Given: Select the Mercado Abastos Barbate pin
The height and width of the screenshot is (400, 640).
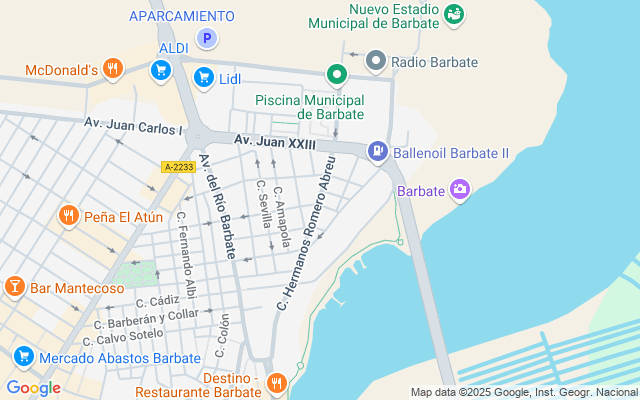Looking at the screenshot, I should point(25,357).
